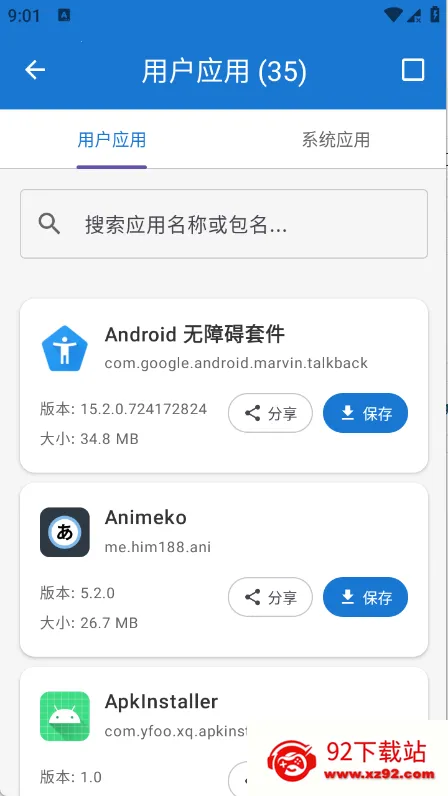Open the Animeko app card
This screenshot has height=796, width=448.
click(x=224, y=570)
